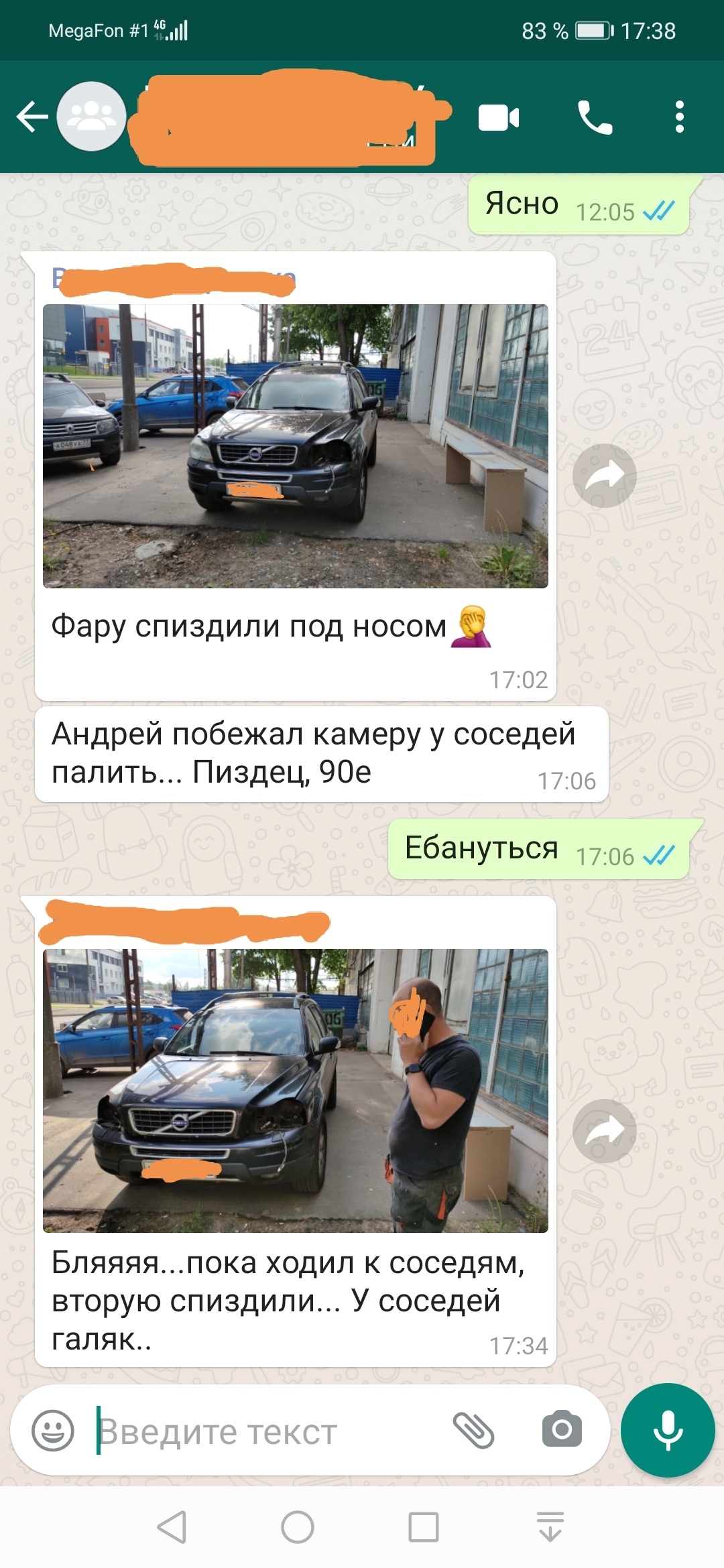Open photo of man on the phone
This screenshot has height=1568, width=724.
[x=295, y=1090]
